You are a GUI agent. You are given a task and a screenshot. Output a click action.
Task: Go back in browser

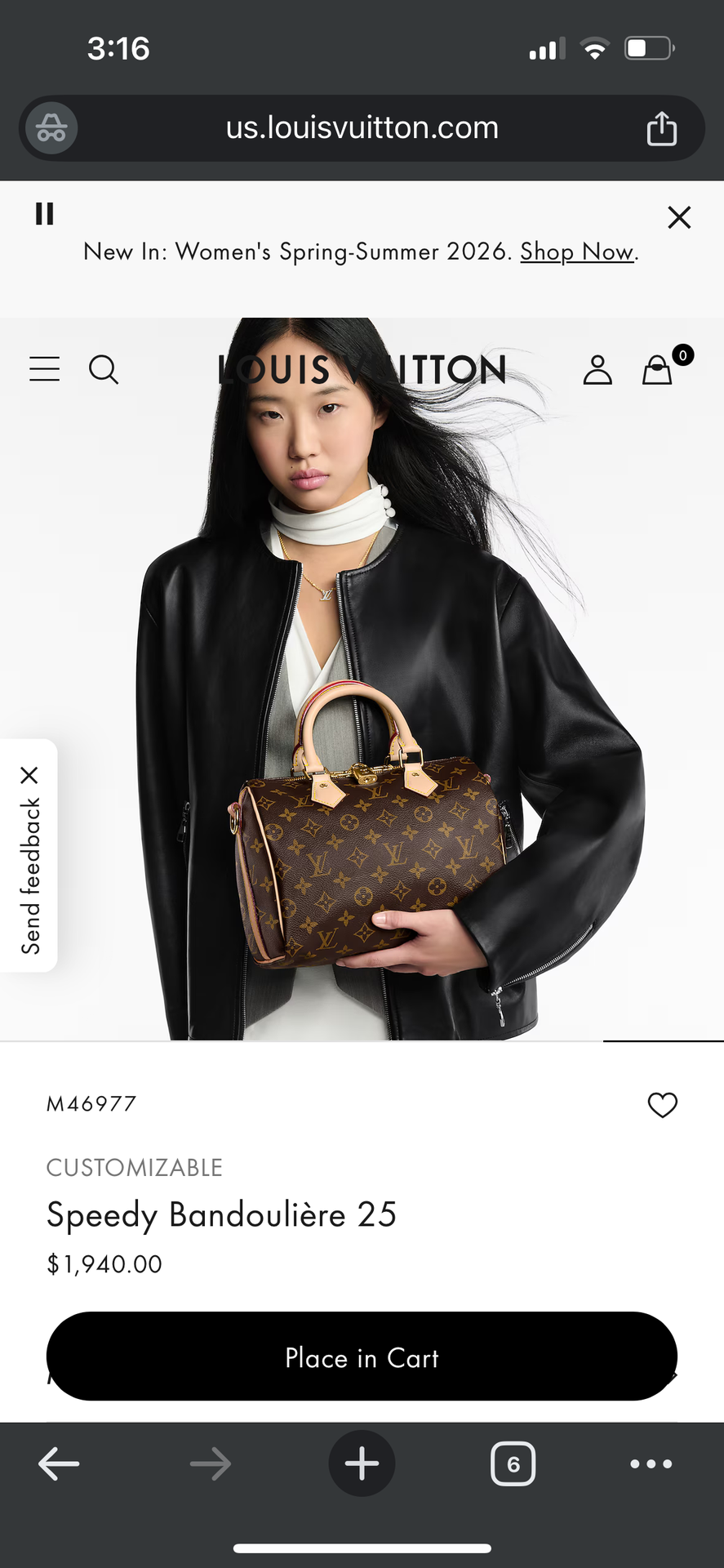59,1463
